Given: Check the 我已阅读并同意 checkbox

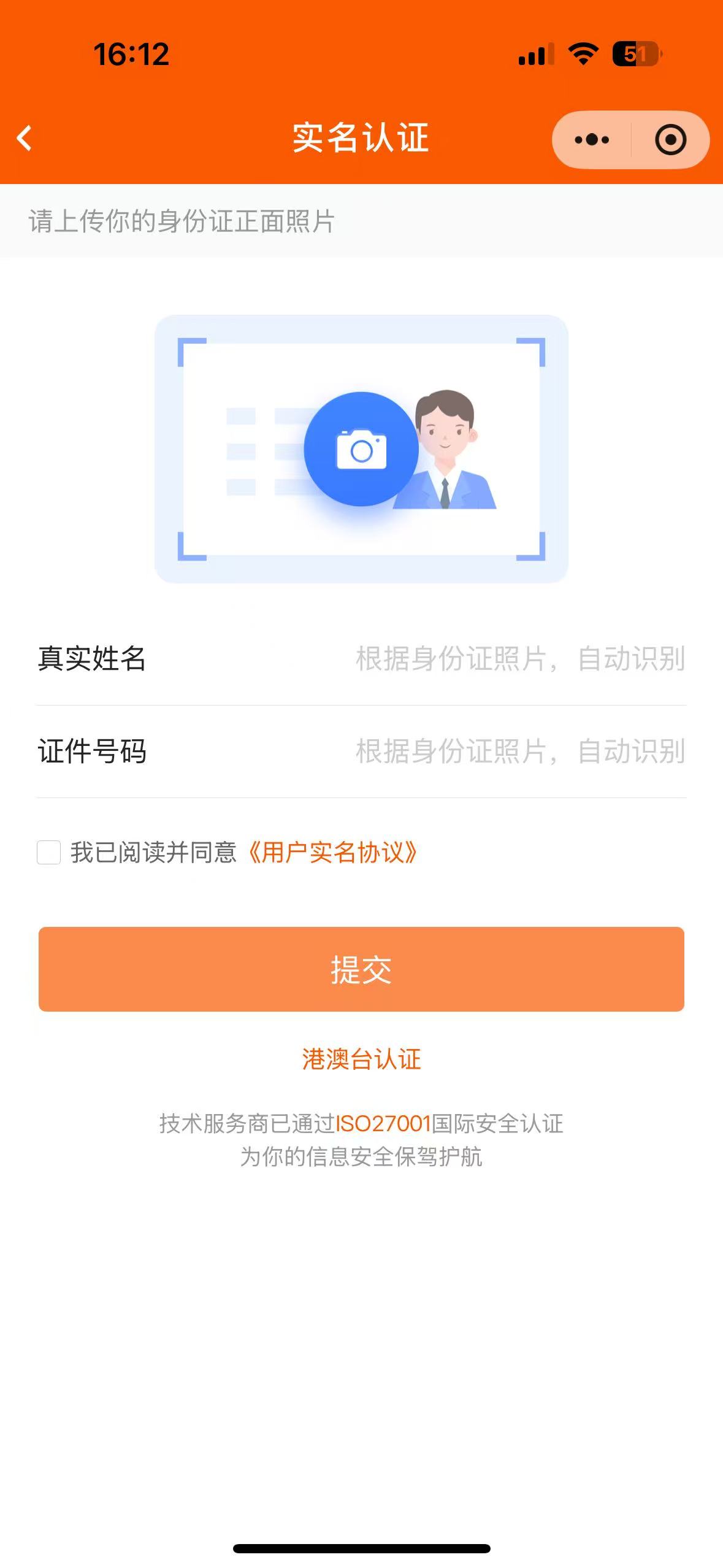Looking at the screenshot, I should click(49, 853).
